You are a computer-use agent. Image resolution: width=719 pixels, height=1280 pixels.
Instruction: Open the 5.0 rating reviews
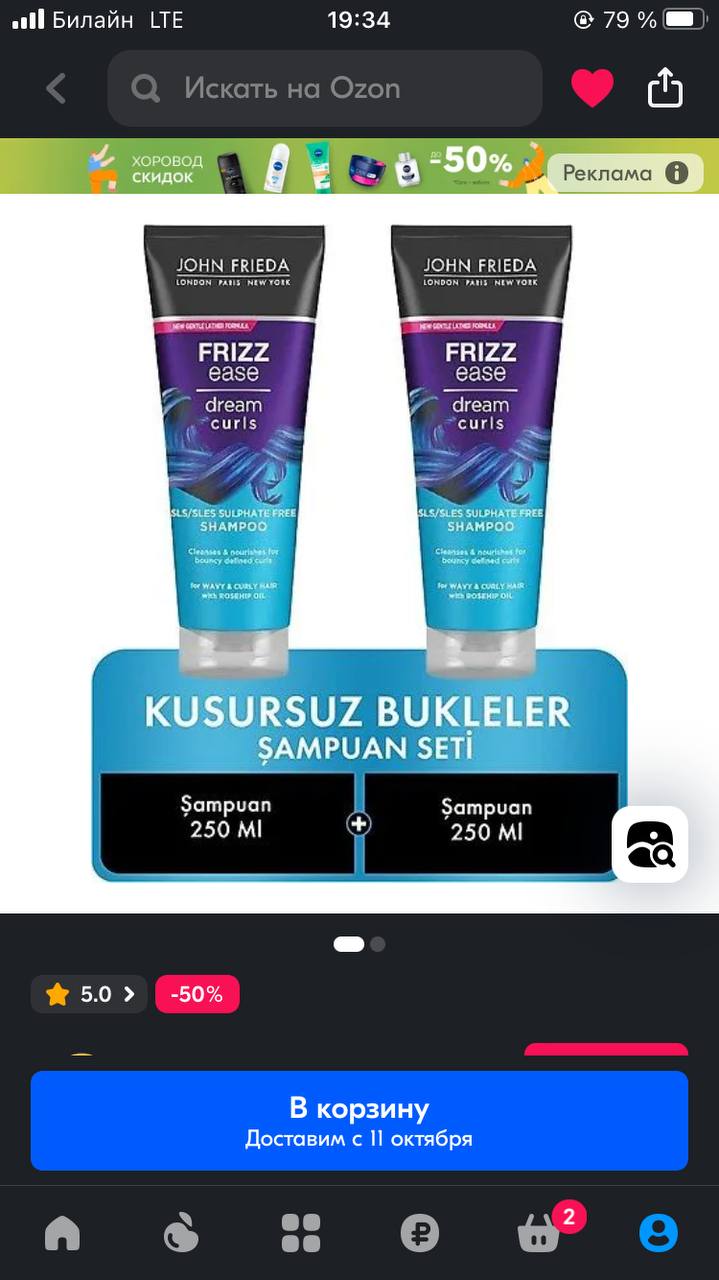[89, 994]
